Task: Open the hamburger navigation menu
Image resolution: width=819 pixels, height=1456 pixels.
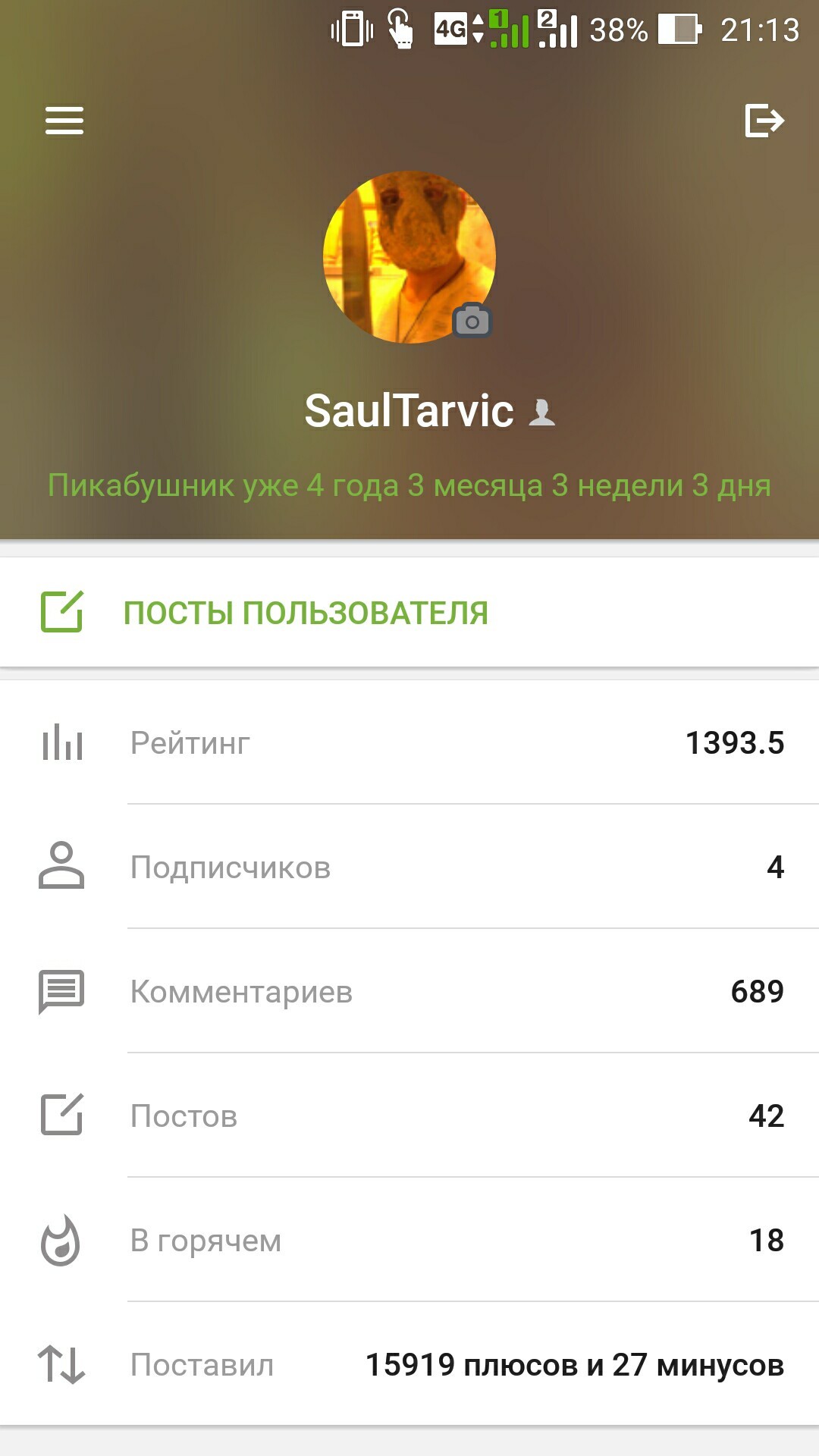Action: pos(64,121)
